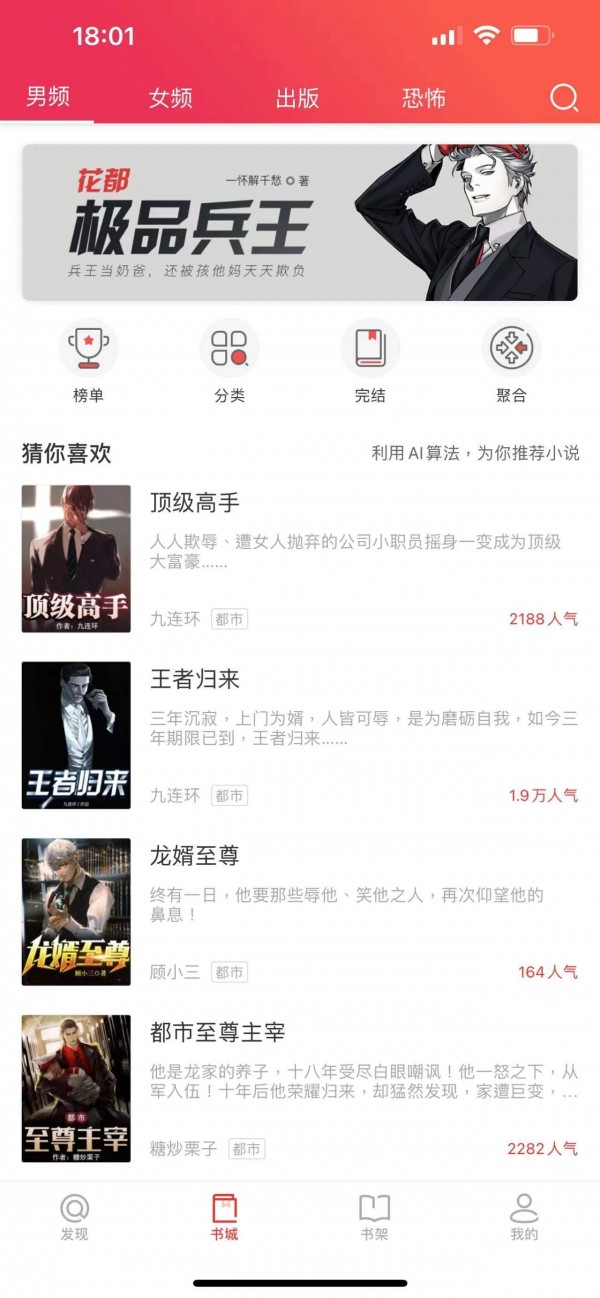Open the 完结 completed books shortcut
This screenshot has width=600, height=1298.
(x=370, y=362)
